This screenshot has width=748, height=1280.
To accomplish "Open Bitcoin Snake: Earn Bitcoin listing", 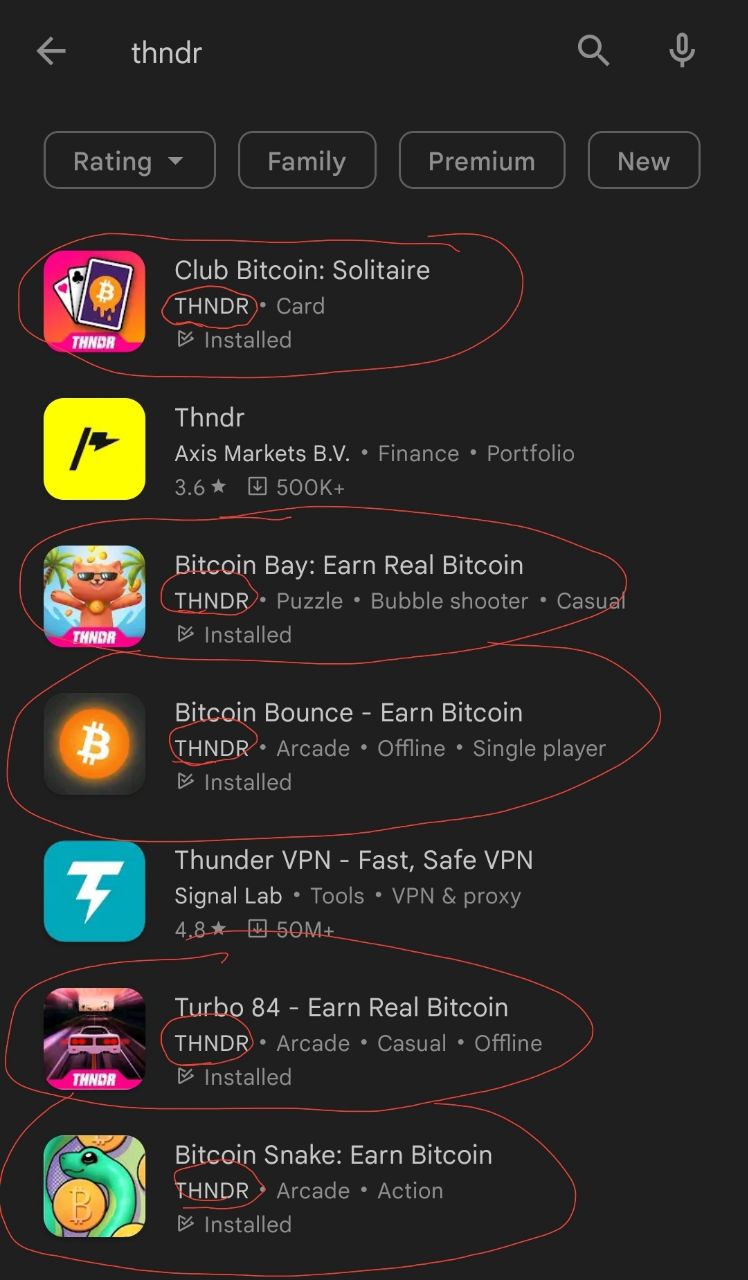I will pos(374,1188).
